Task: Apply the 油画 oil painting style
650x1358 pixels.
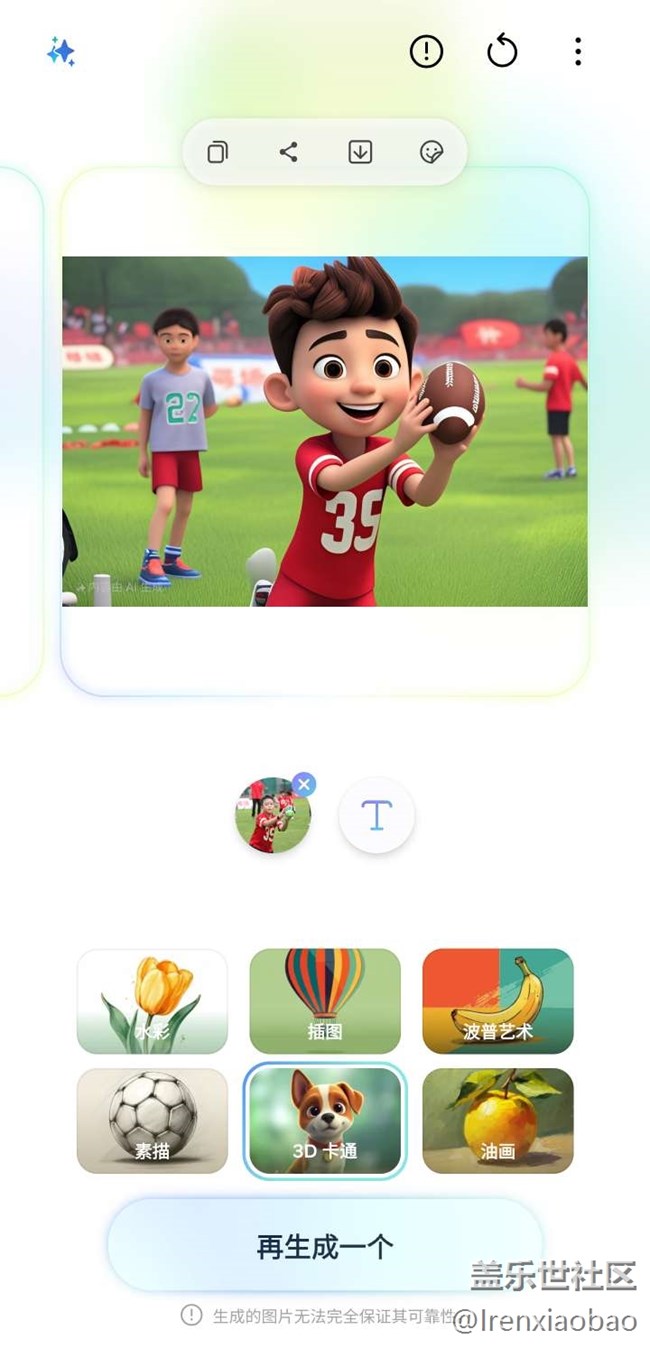Action: pyautogui.click(x=498, y=1121)
